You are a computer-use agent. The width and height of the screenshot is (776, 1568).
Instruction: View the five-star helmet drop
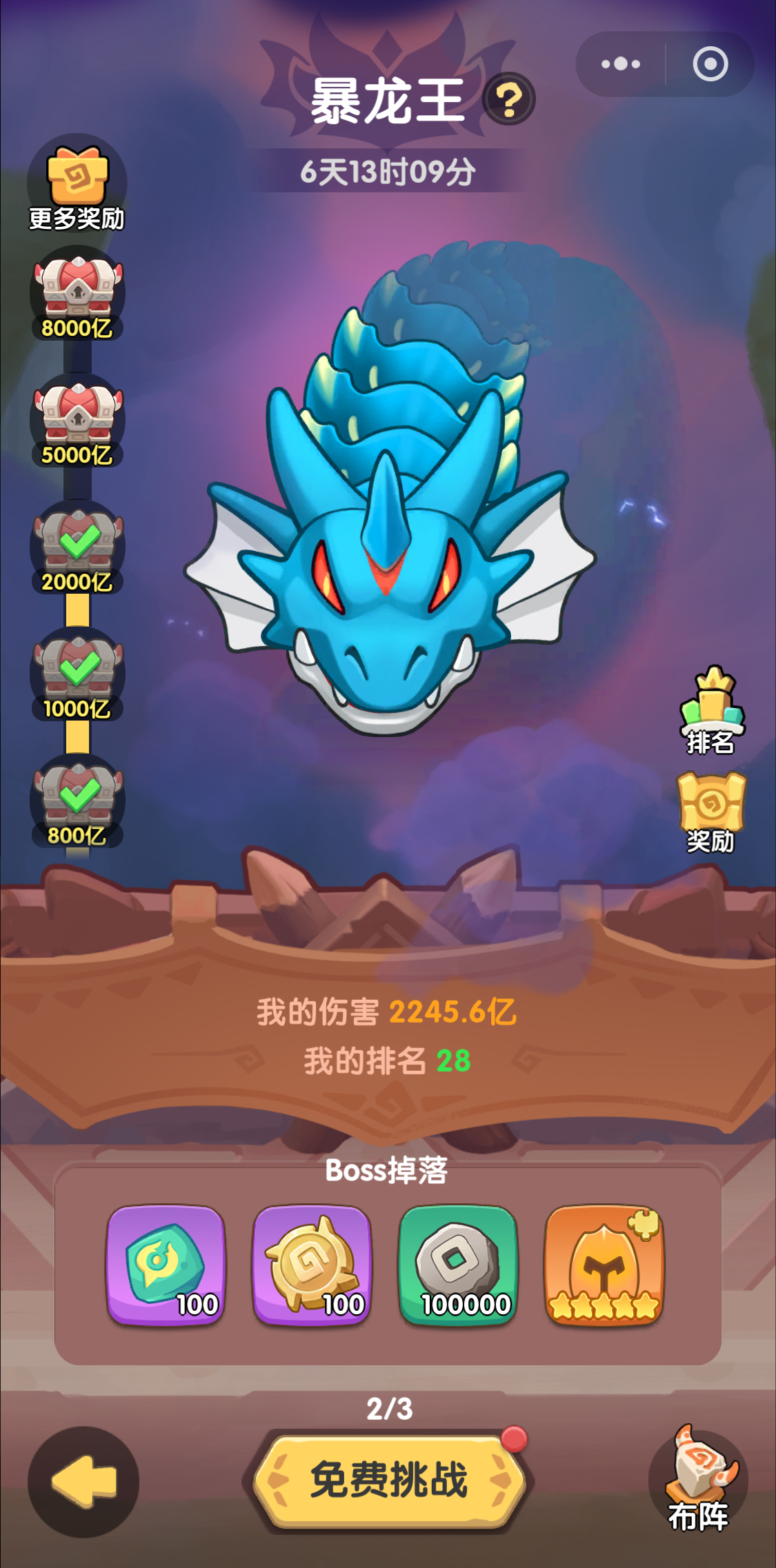604,1265
